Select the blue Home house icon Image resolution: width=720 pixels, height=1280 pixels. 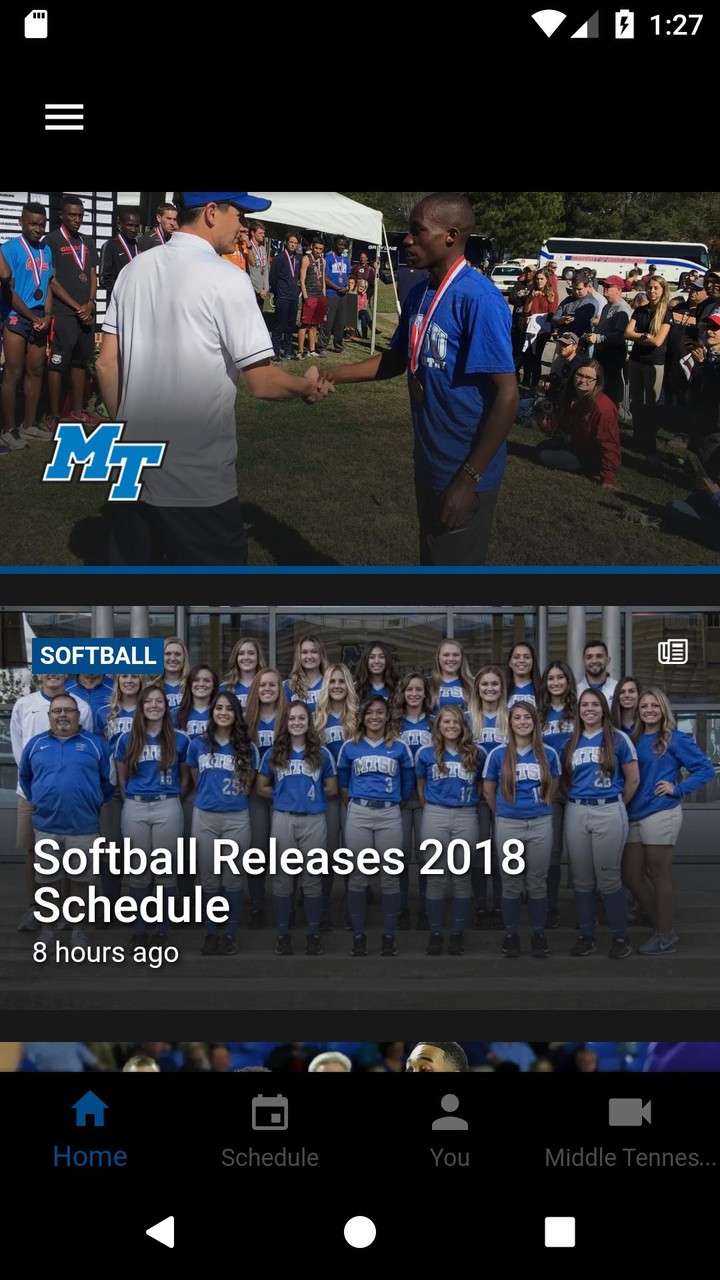pos(90,1111)
